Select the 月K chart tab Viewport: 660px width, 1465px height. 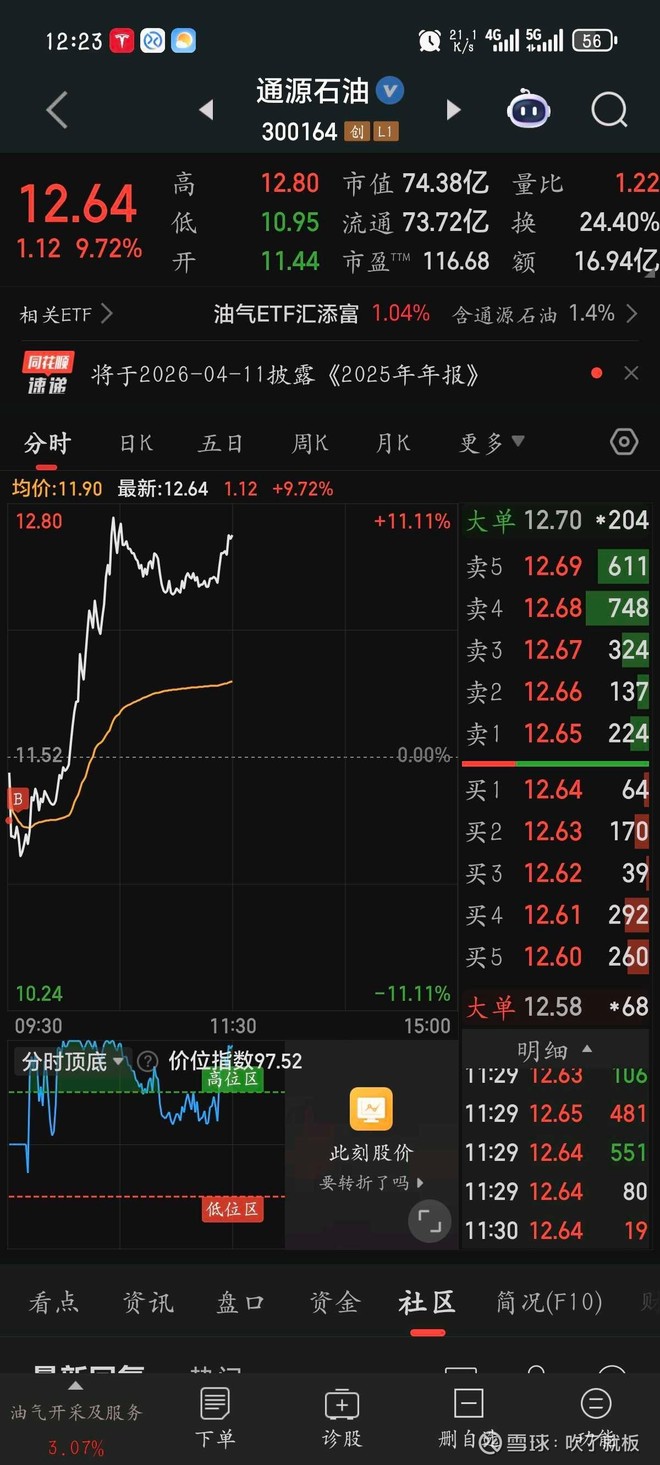[393, 443]
